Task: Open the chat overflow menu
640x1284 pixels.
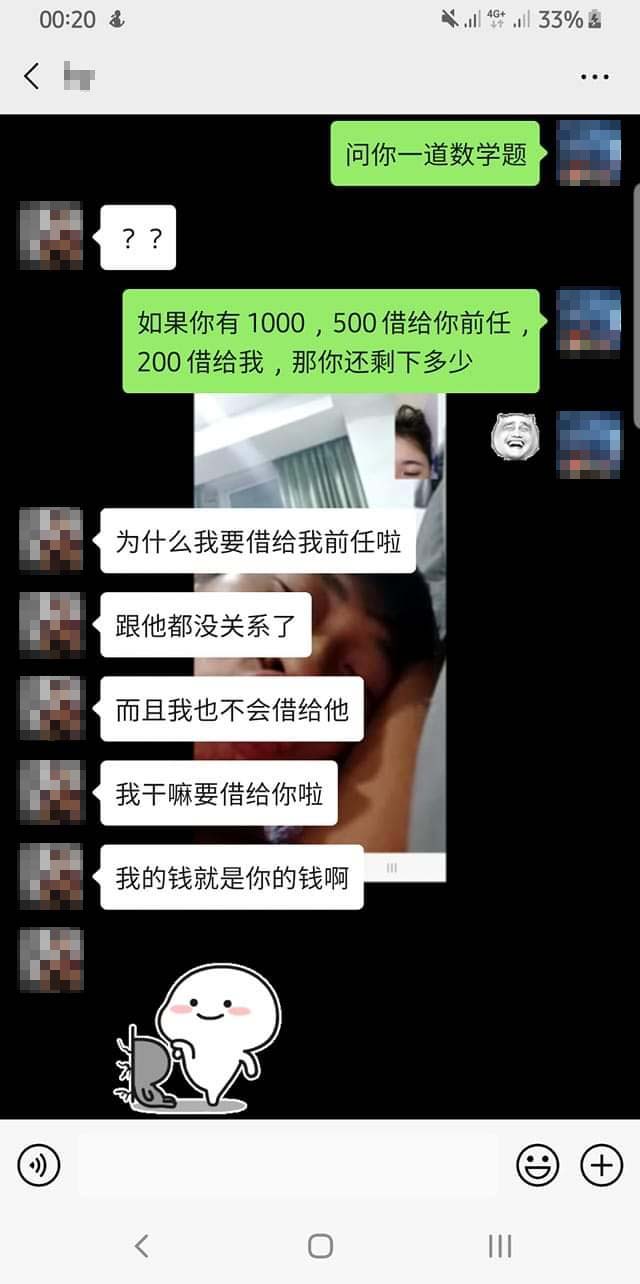Action: 594,77
